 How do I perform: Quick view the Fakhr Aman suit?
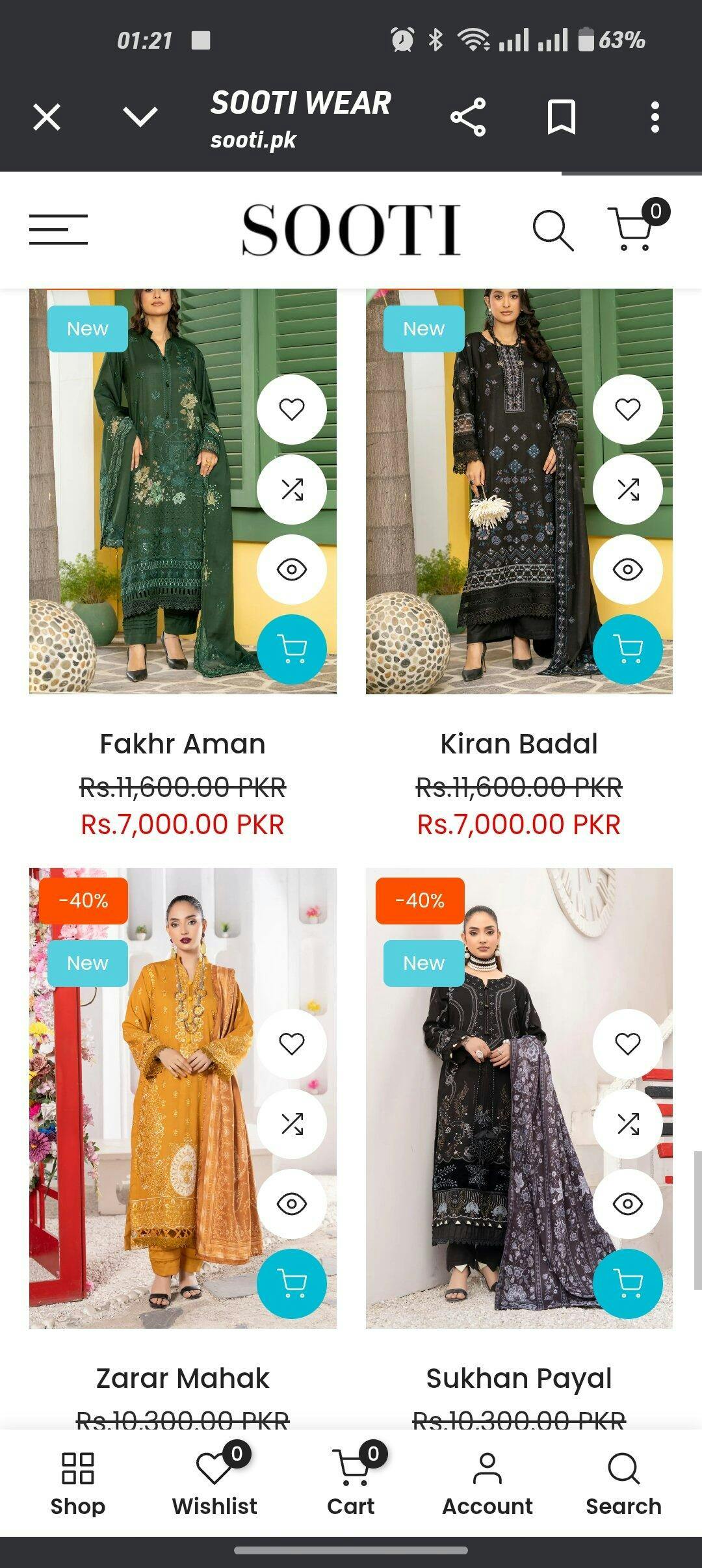pos(291,569)
